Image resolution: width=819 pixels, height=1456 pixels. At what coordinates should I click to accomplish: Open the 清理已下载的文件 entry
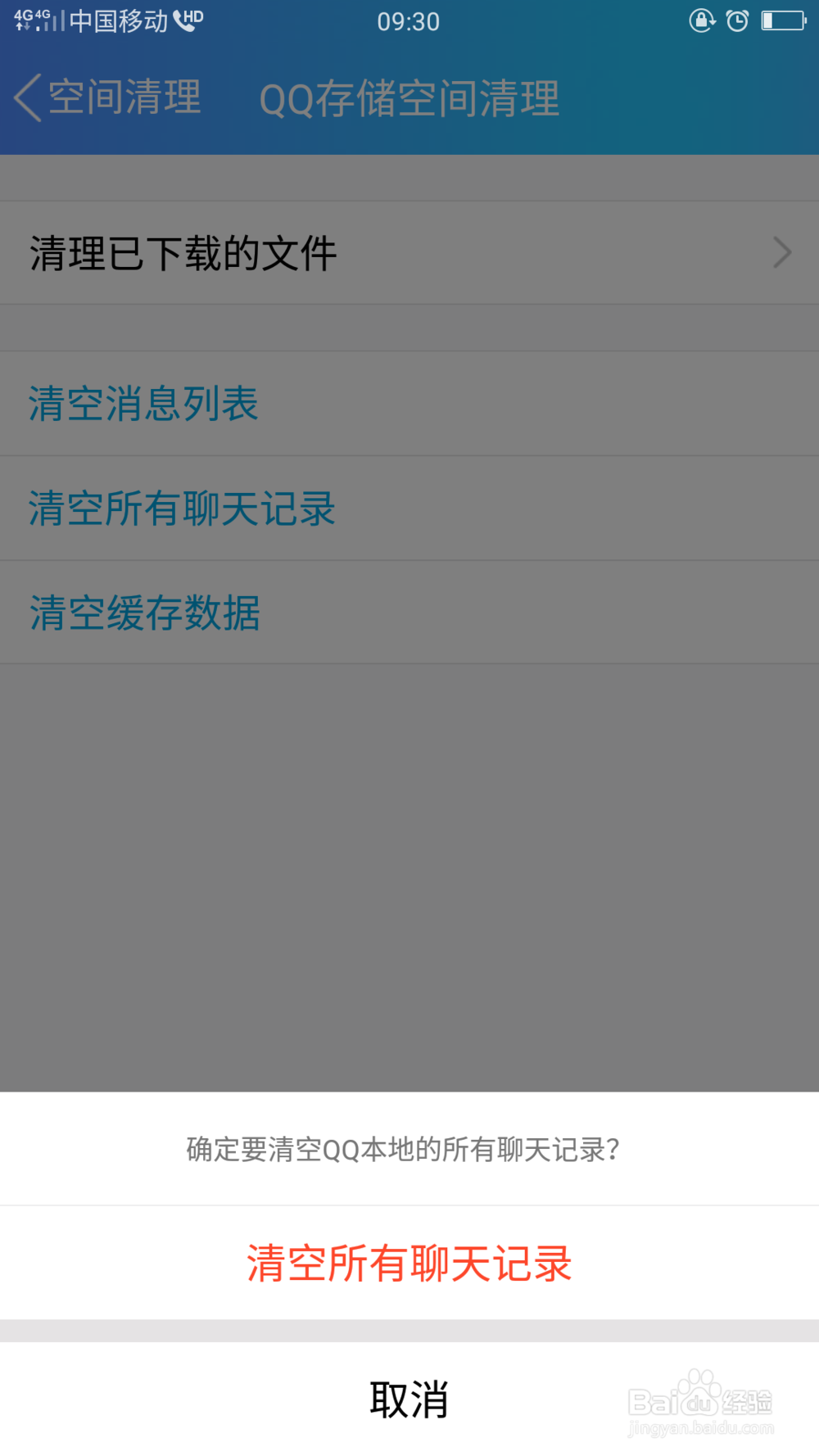coord(182,252)
